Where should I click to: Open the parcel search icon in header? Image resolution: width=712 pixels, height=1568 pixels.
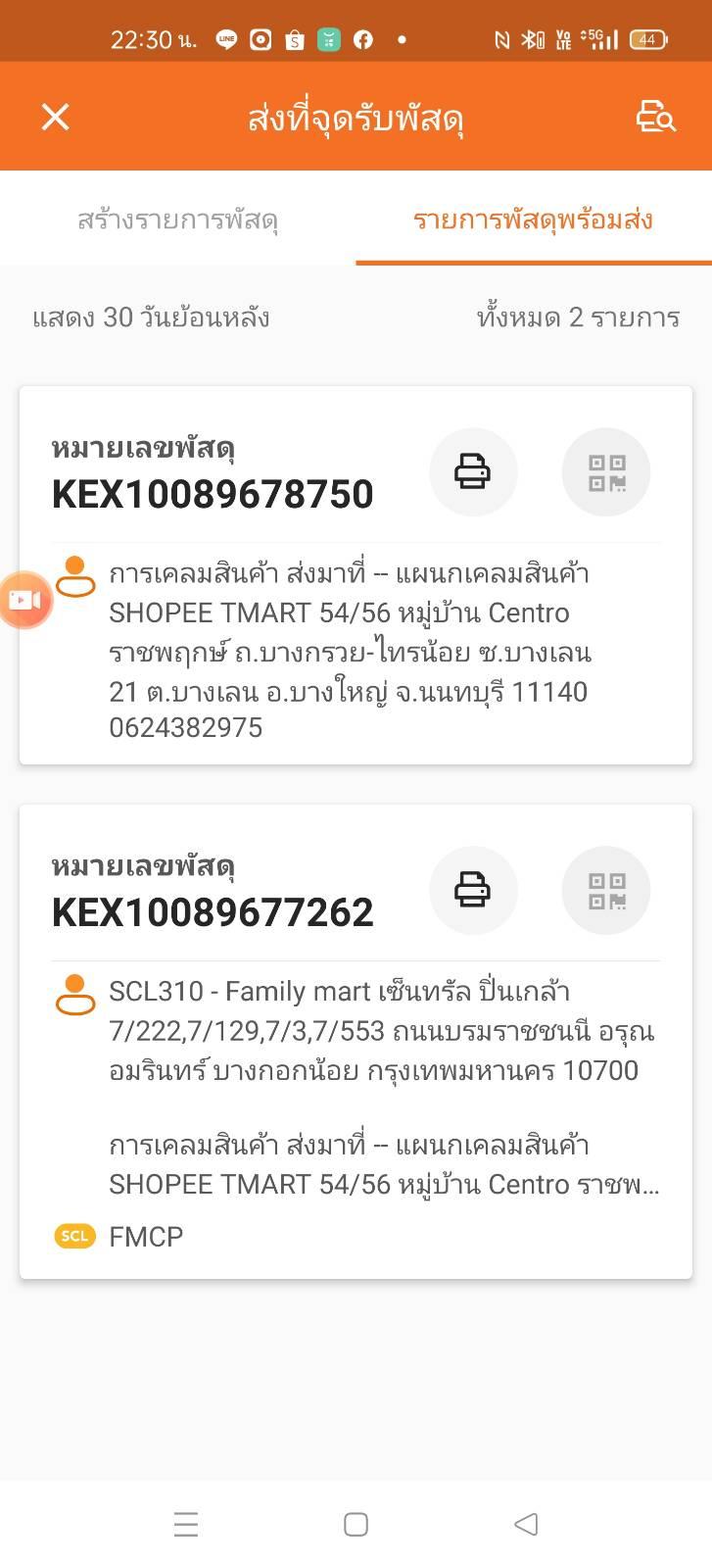(655, 117)
